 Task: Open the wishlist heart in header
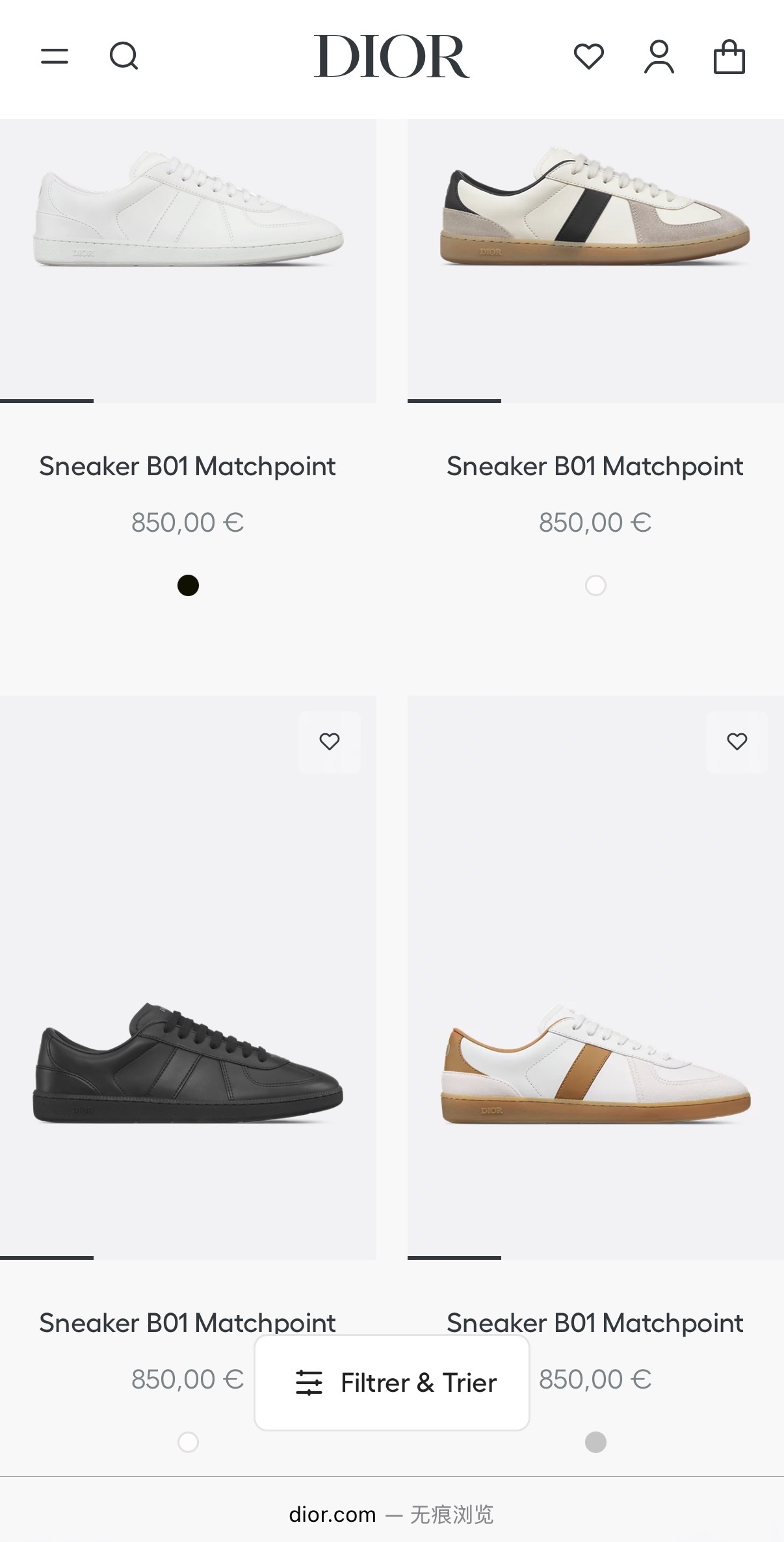point(589,57)
